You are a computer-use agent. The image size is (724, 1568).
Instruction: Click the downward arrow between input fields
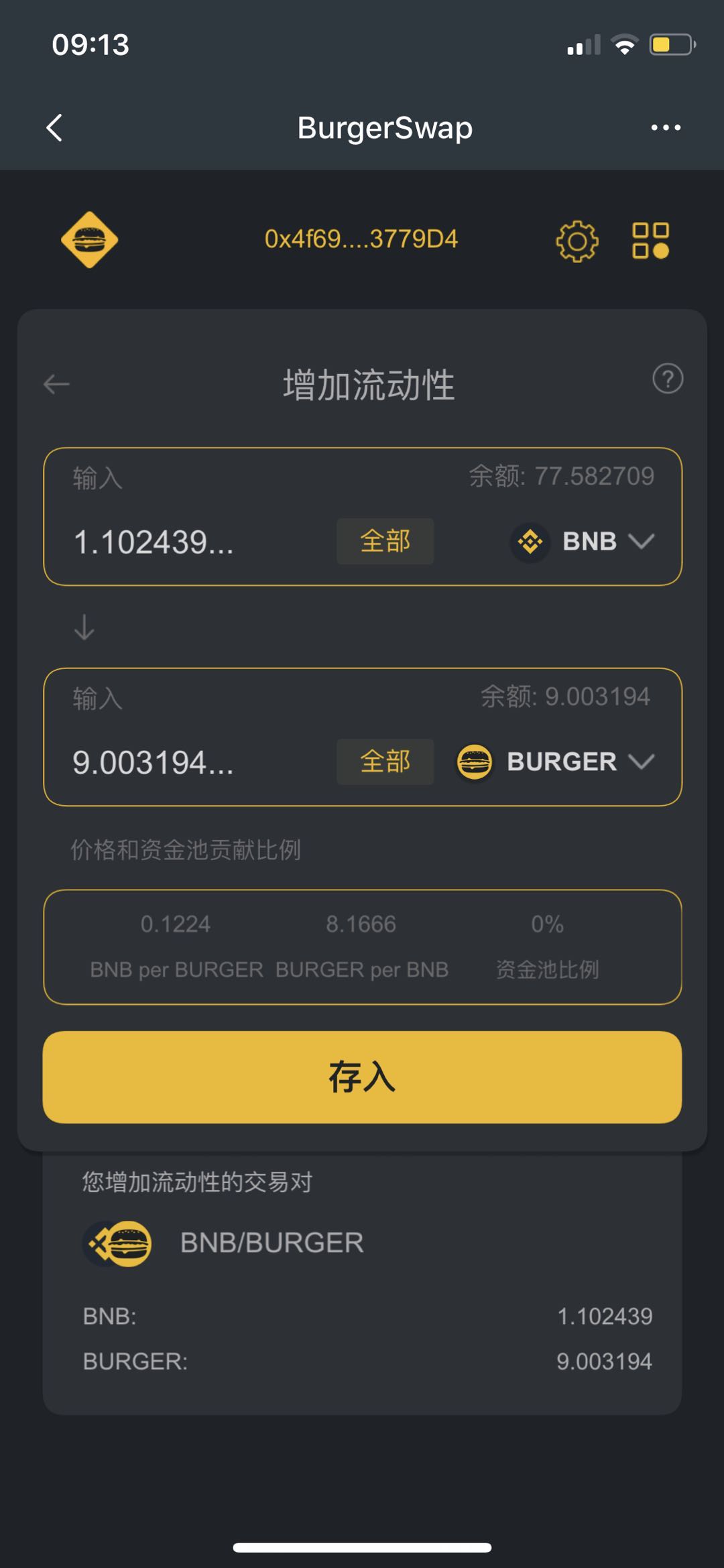82,627
